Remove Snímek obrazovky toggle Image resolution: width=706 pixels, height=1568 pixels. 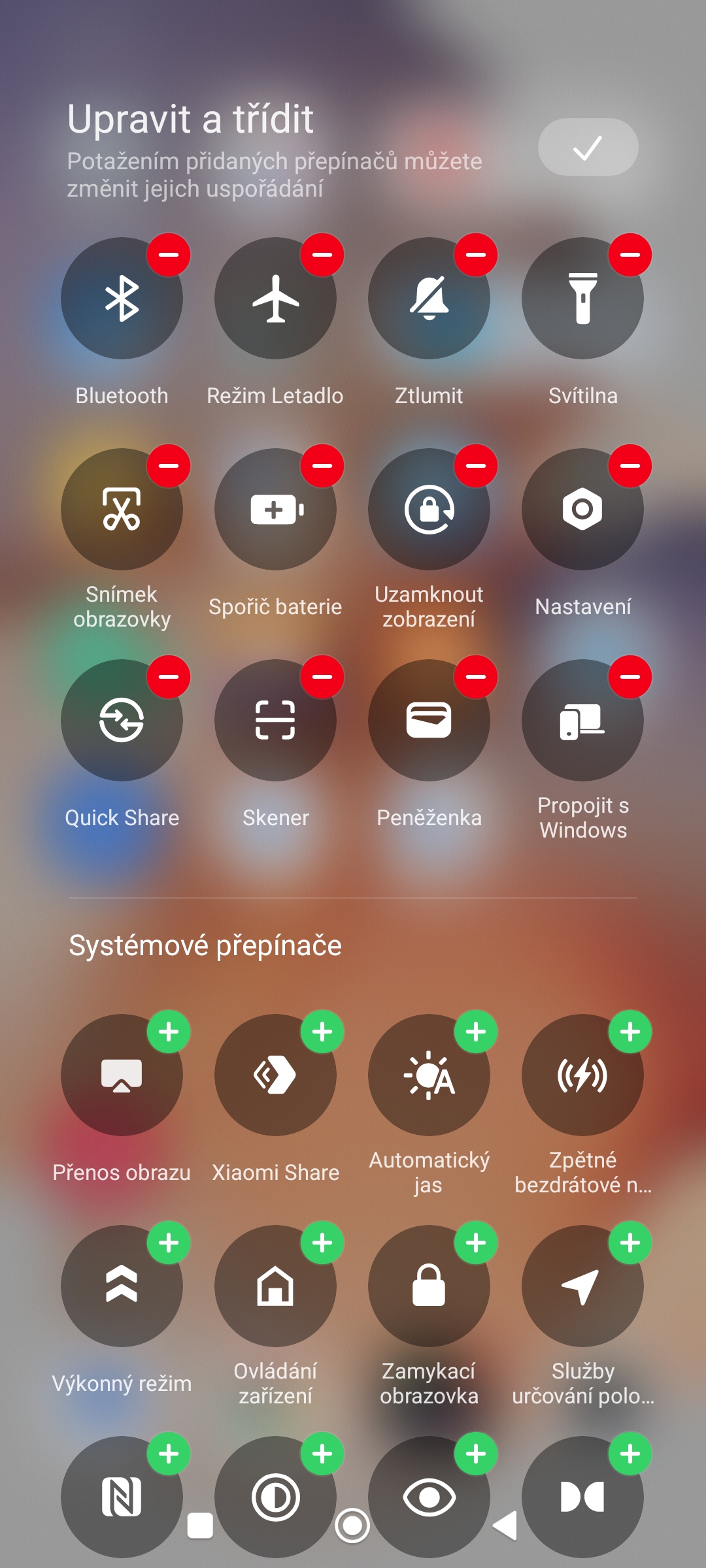tap(169, 466)
